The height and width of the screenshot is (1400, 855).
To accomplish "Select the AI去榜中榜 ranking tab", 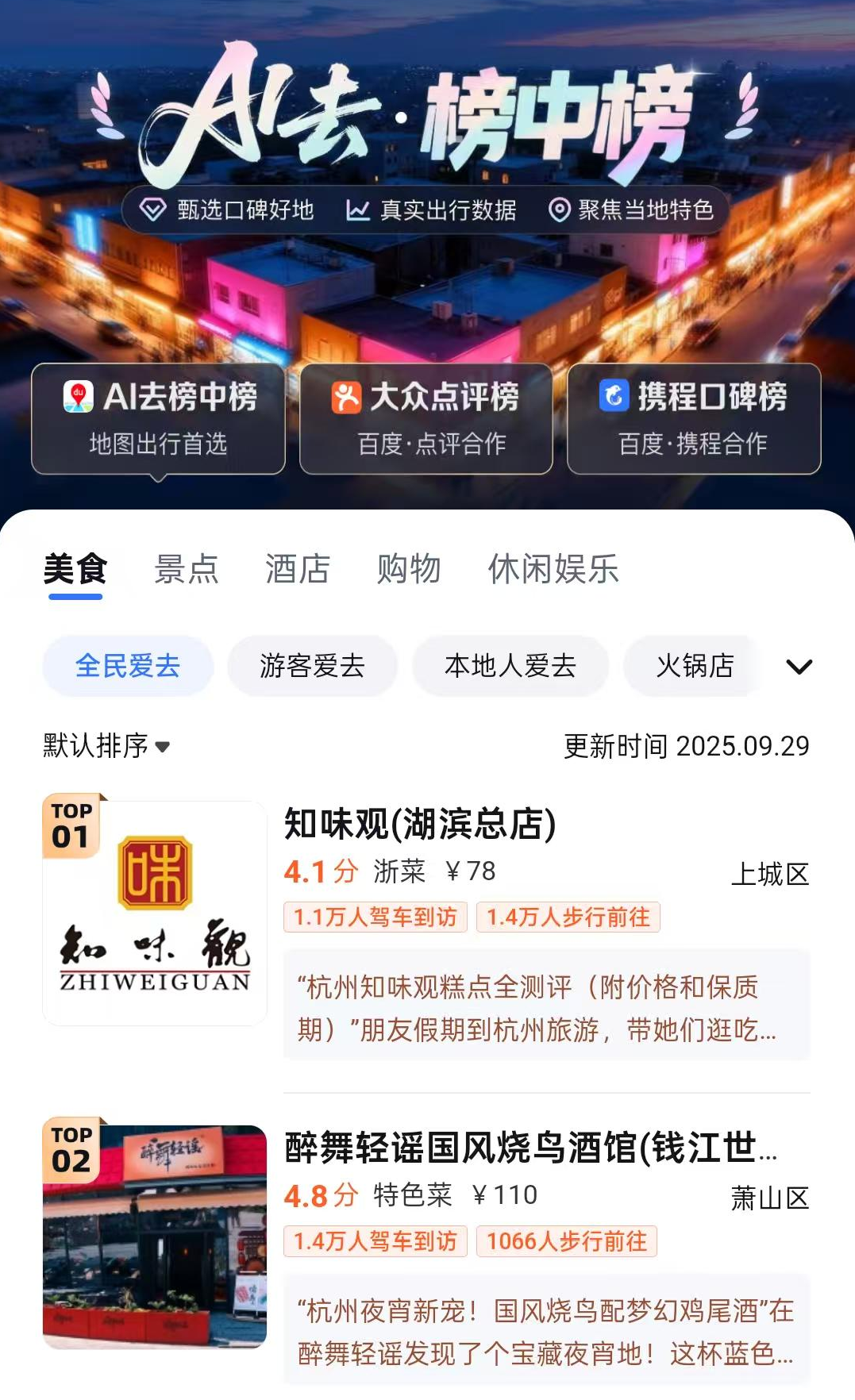I will (158, 418).
